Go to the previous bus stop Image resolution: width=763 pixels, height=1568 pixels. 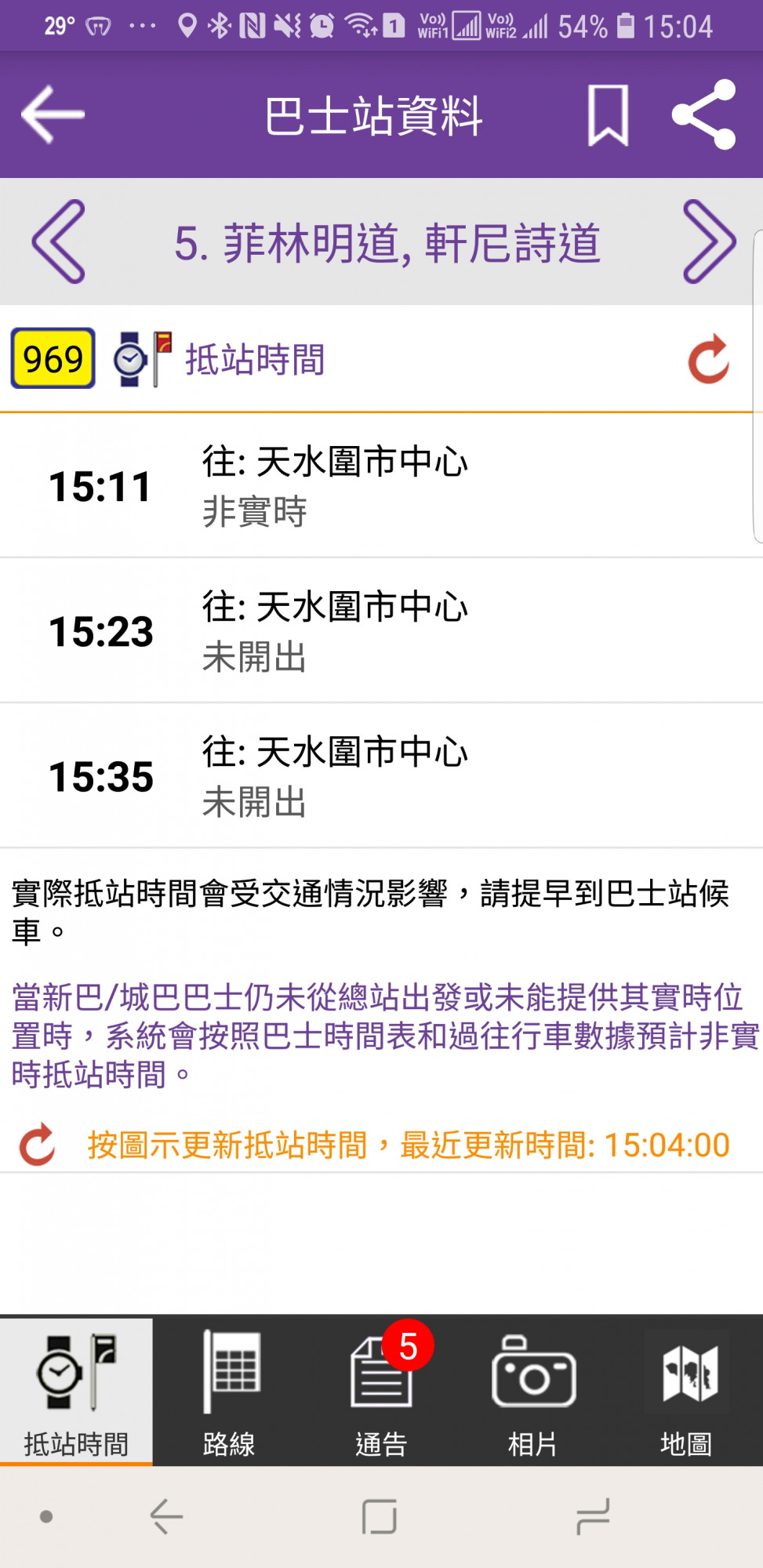[x=59, y=241]
